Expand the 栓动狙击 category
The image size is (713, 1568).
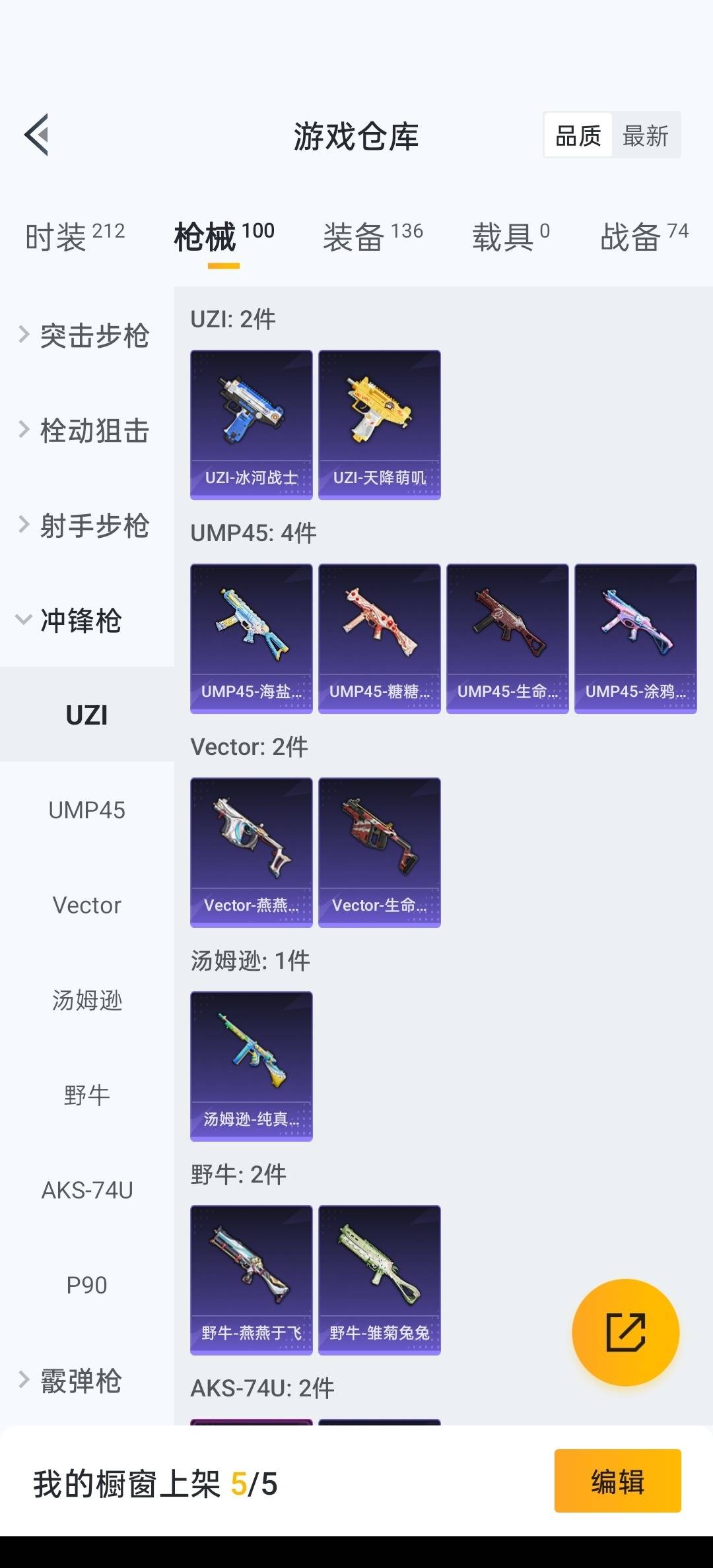pos(86,430)
